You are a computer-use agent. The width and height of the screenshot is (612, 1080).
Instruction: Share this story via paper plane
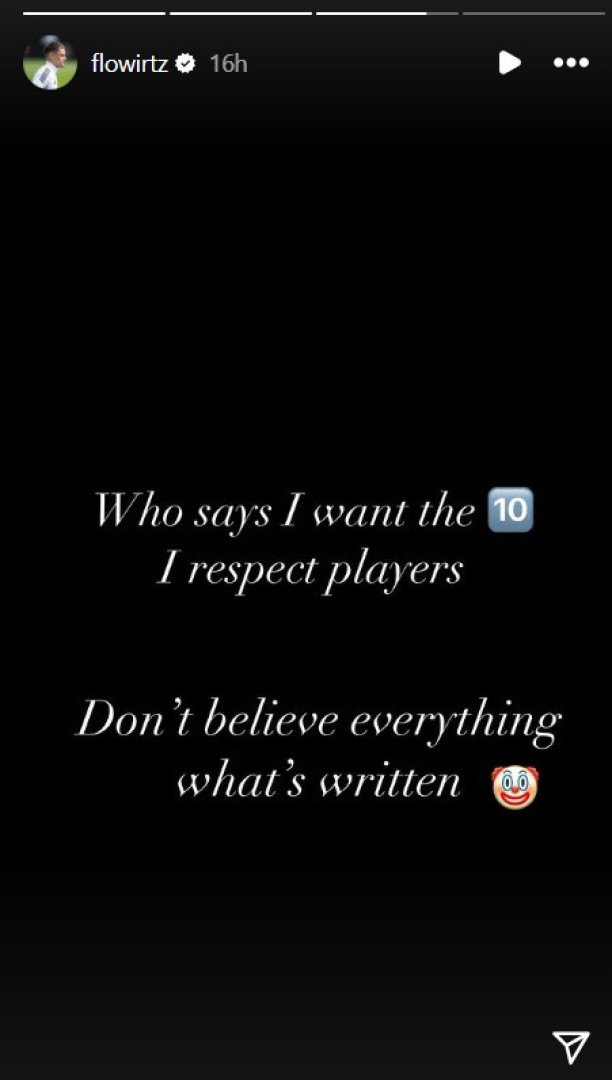(x=571, y=1046)
